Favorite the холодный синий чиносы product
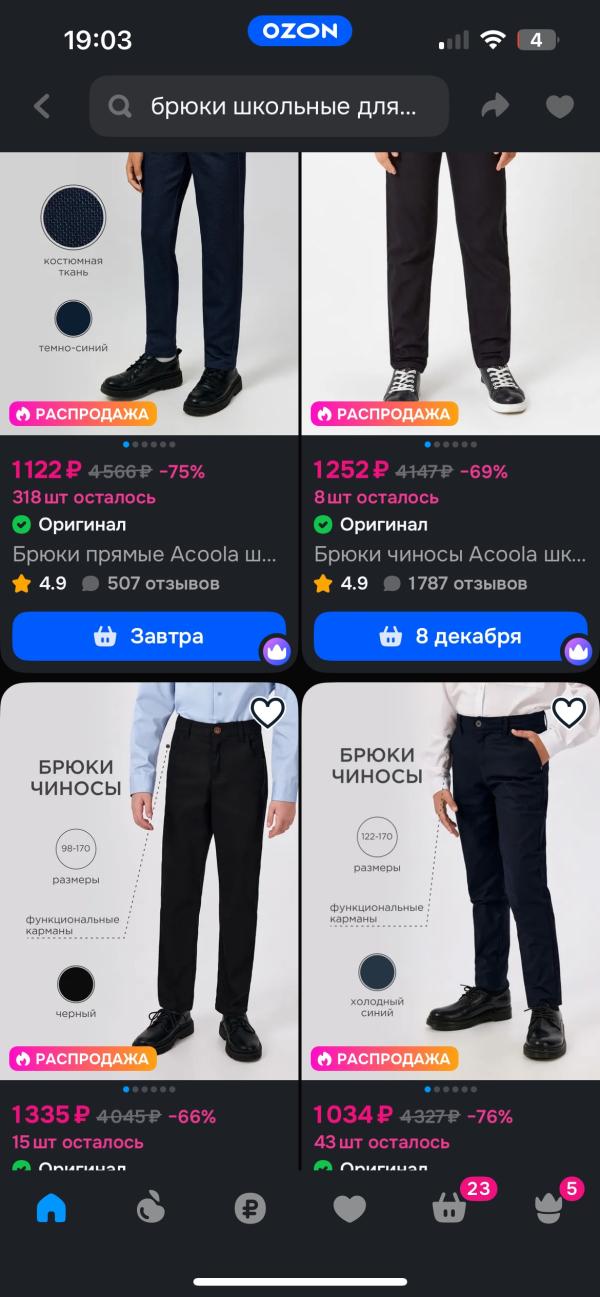 point(569,712)
